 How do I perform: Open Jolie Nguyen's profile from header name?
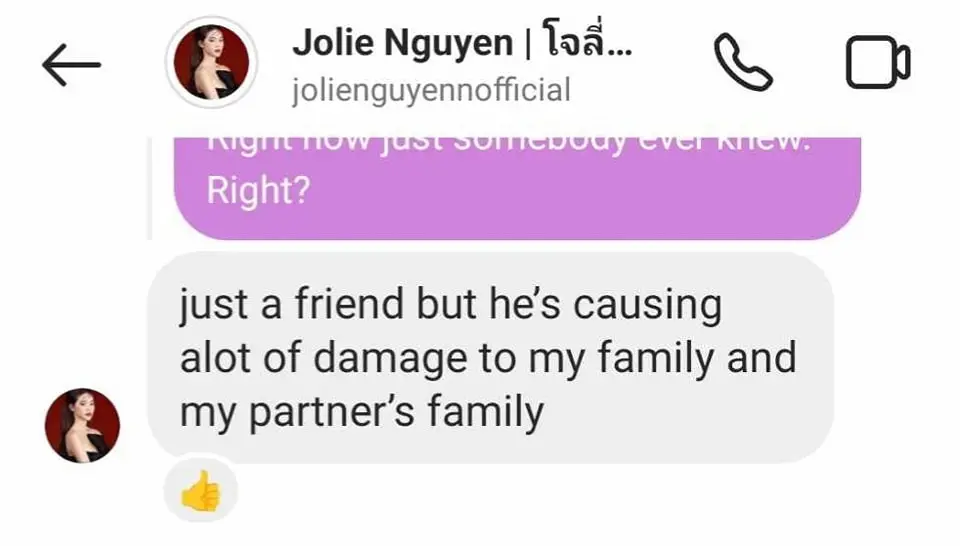click(x=462, y=45)
